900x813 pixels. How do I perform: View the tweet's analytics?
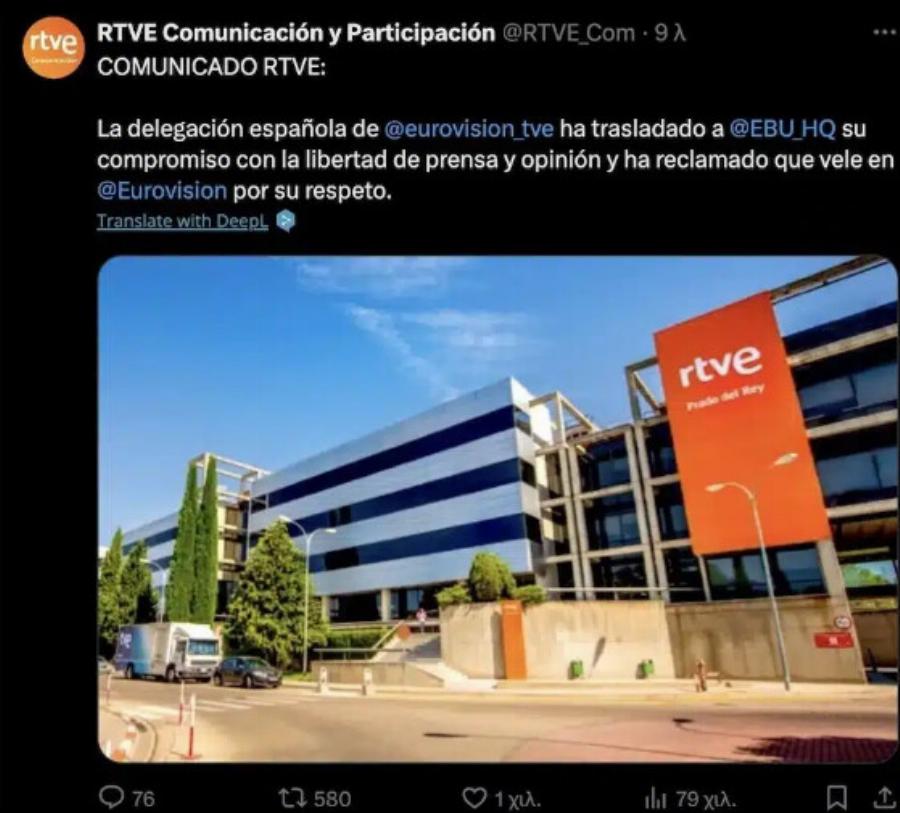click(656, 798)
